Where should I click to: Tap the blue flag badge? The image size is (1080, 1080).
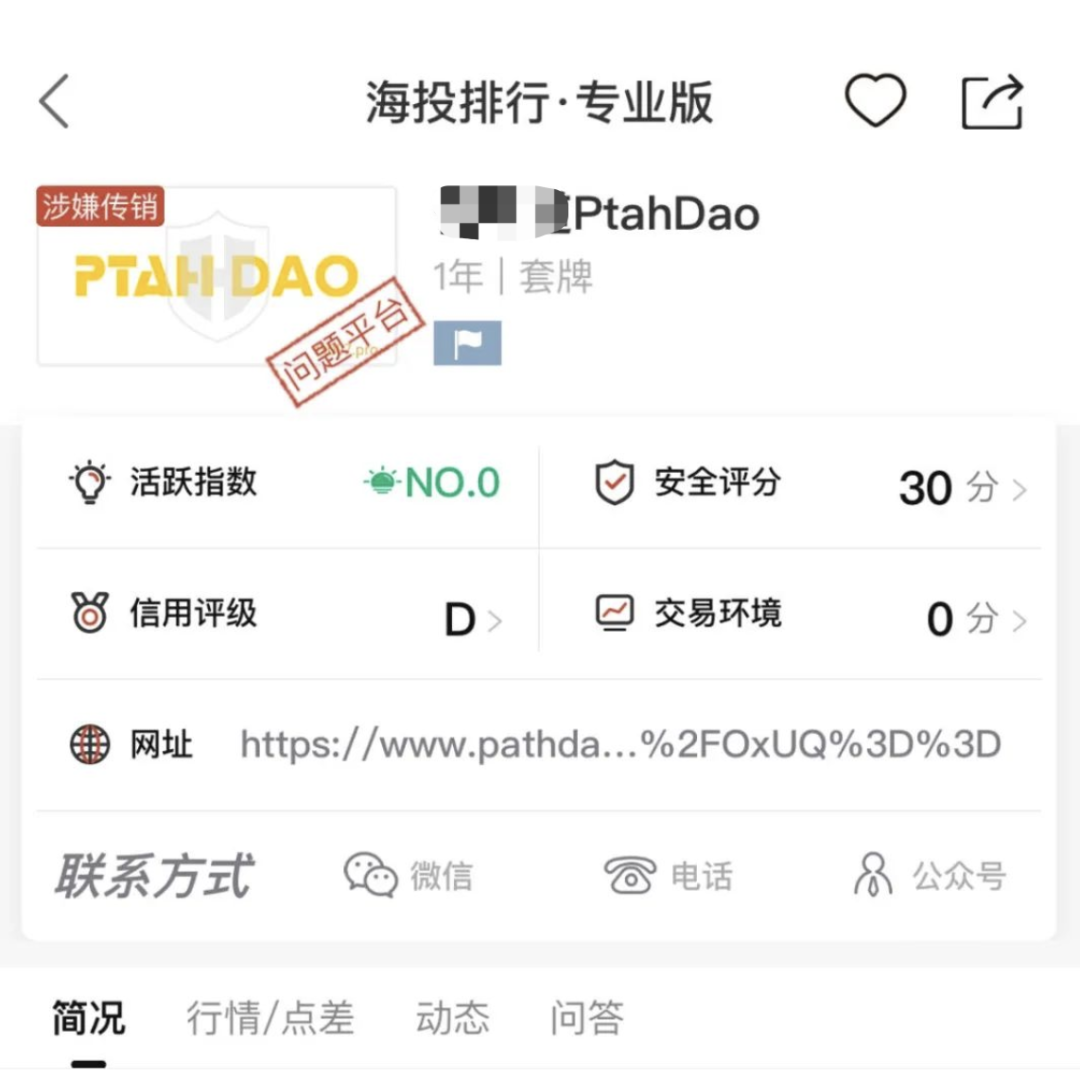tap(467, 343)
